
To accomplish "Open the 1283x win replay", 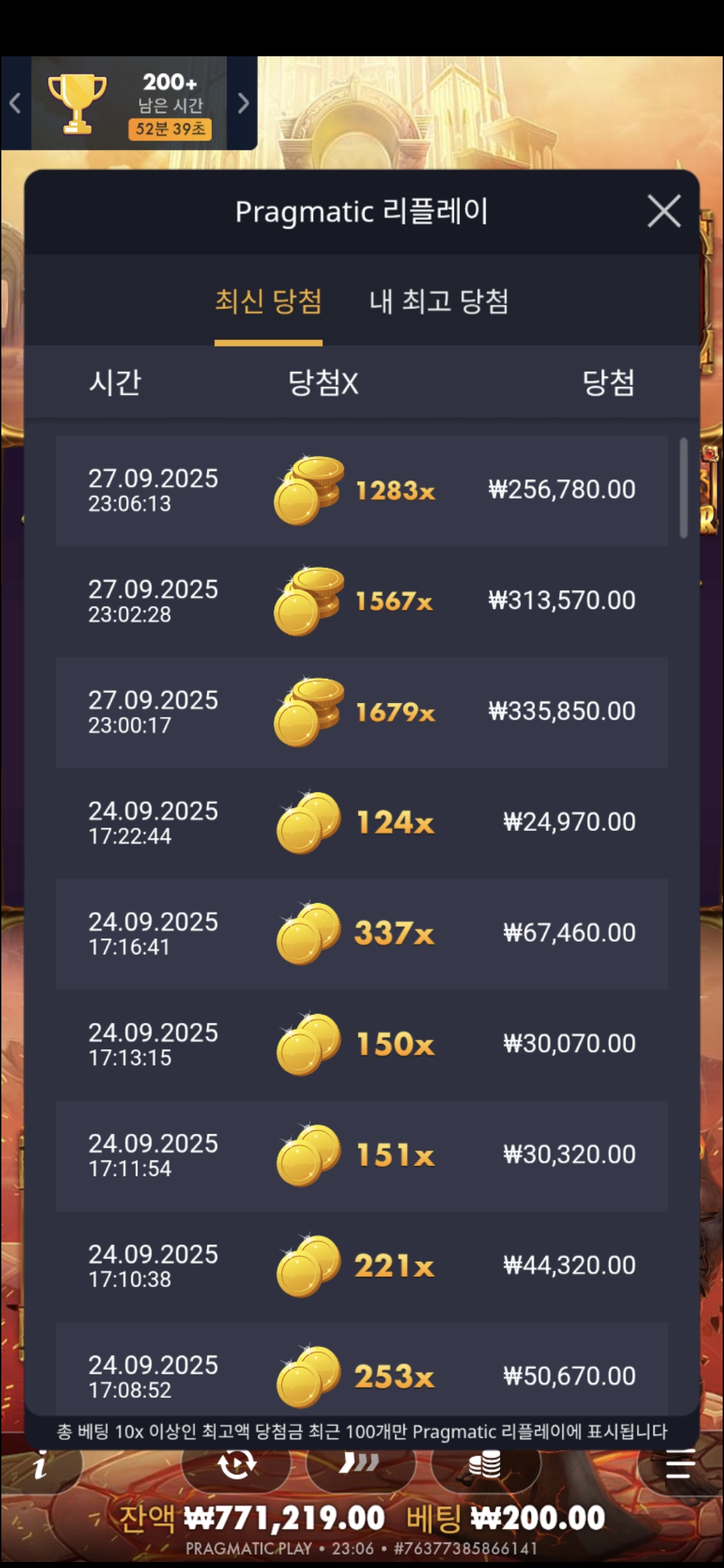I will [x=362, y=491].
